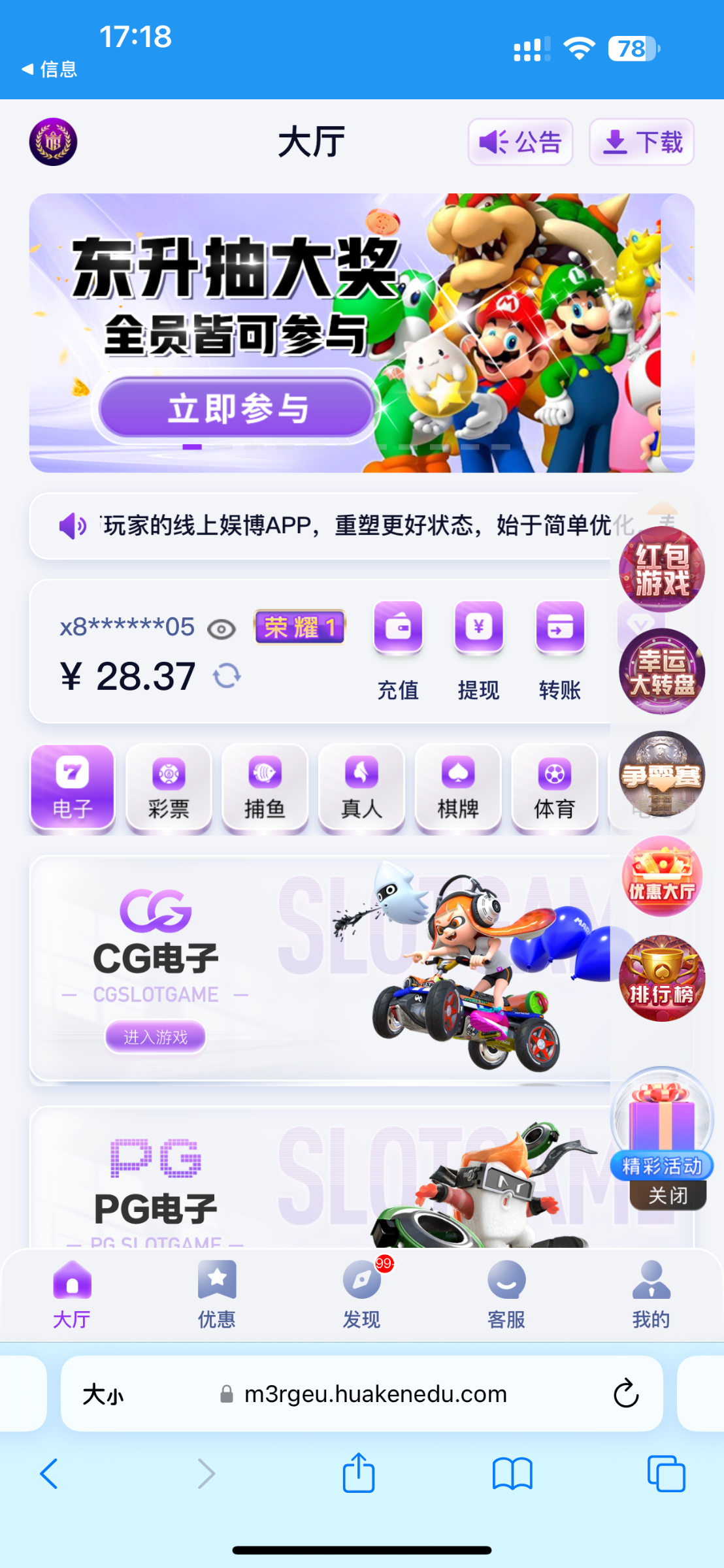Tap the 下载 download button

pyautogui.click(x=641, y=142)
